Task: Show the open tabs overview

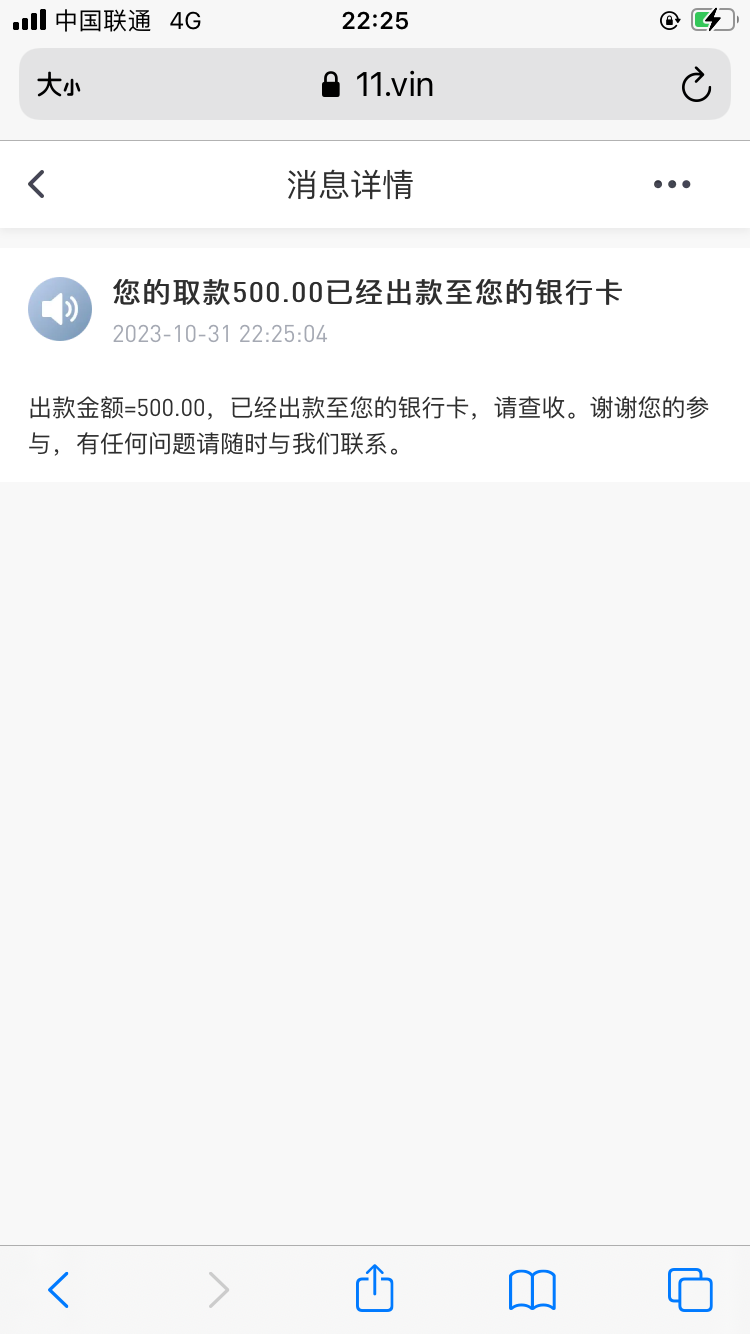Action: (690, 1290)
